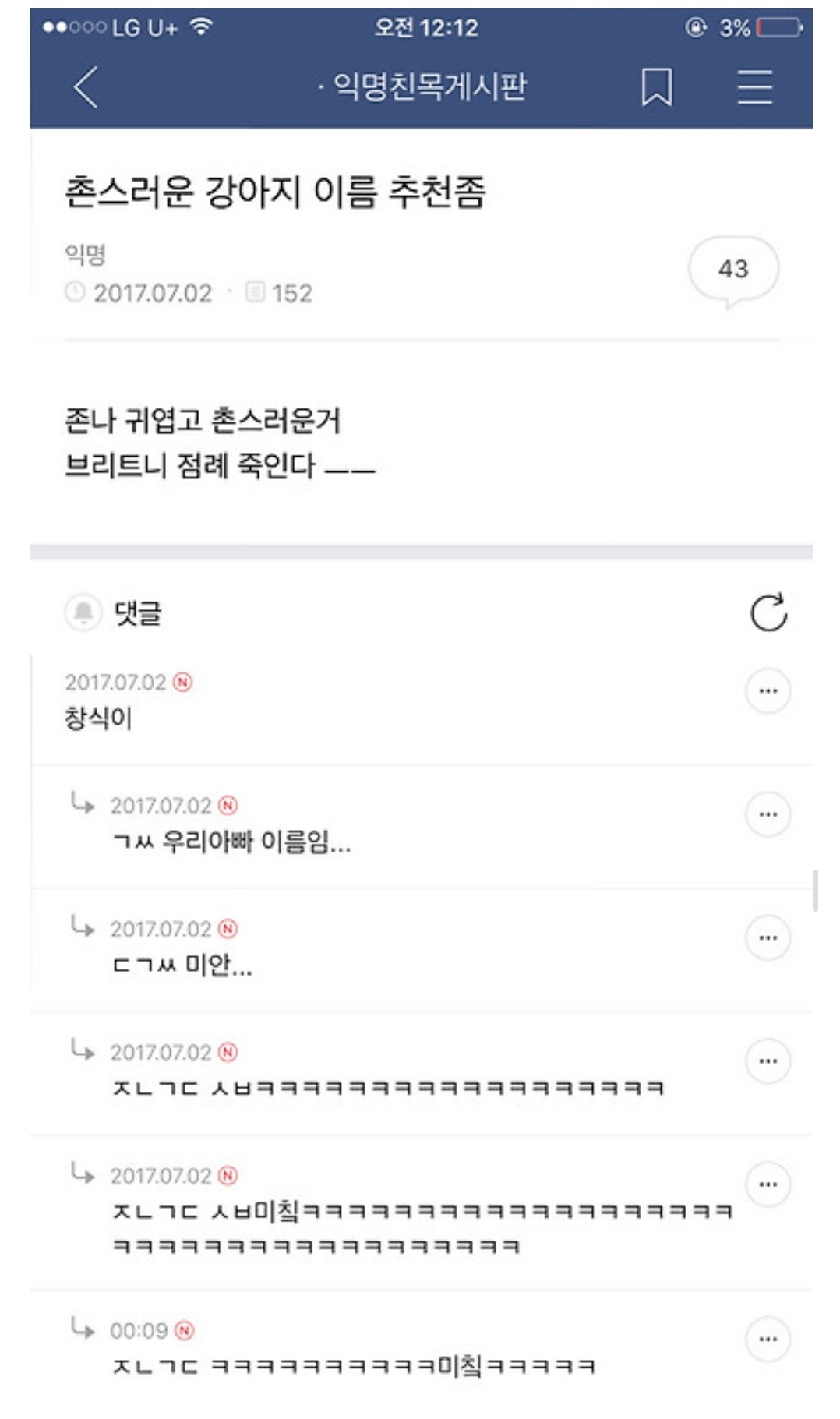The width and height of the screenshot is (840, 1419).
Task: Refresh the comments list
Action: (x=768, y=612)
